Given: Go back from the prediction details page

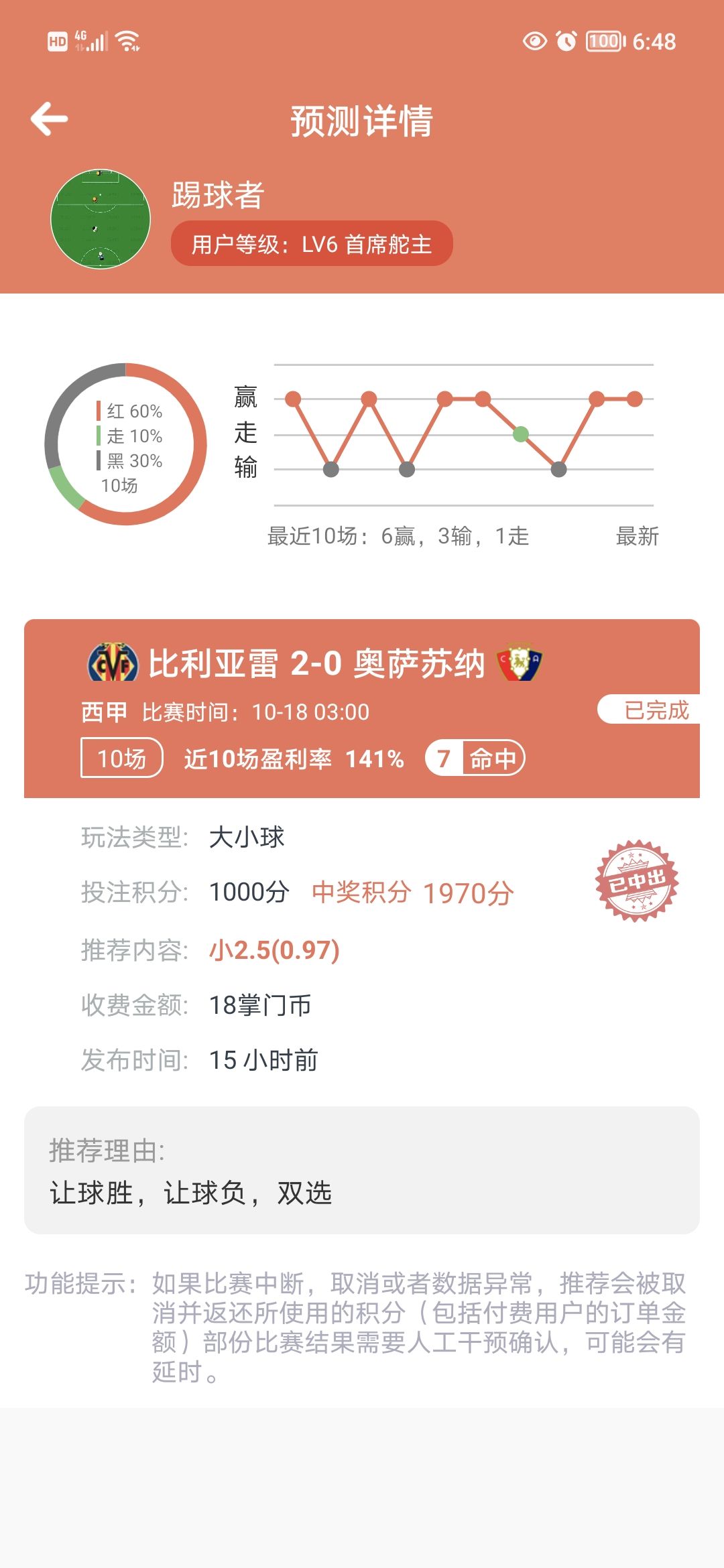Looking at the screenshot, I should tap(50, 119).
